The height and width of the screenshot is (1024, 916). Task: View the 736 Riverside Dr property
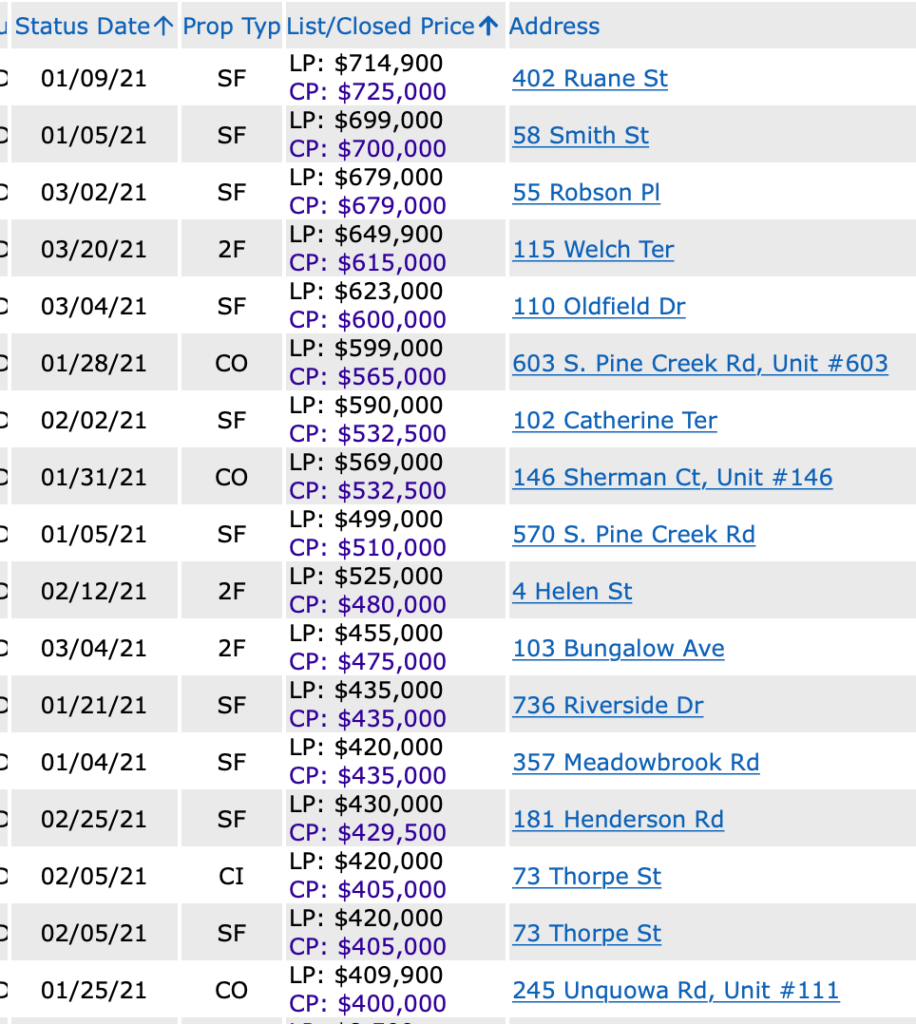coord(608,706)
